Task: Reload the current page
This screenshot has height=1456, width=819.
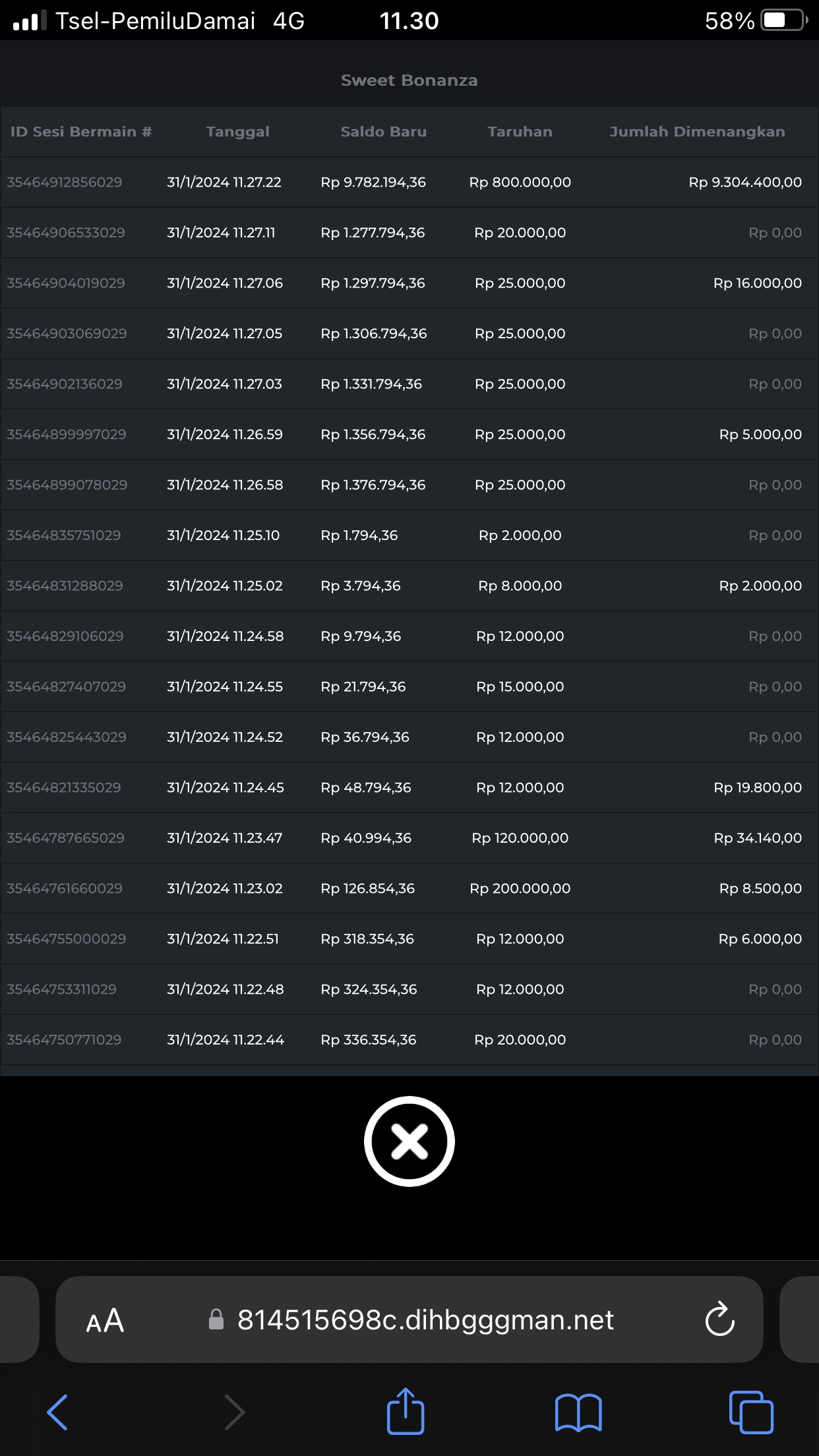Action: click(719, 1320)
